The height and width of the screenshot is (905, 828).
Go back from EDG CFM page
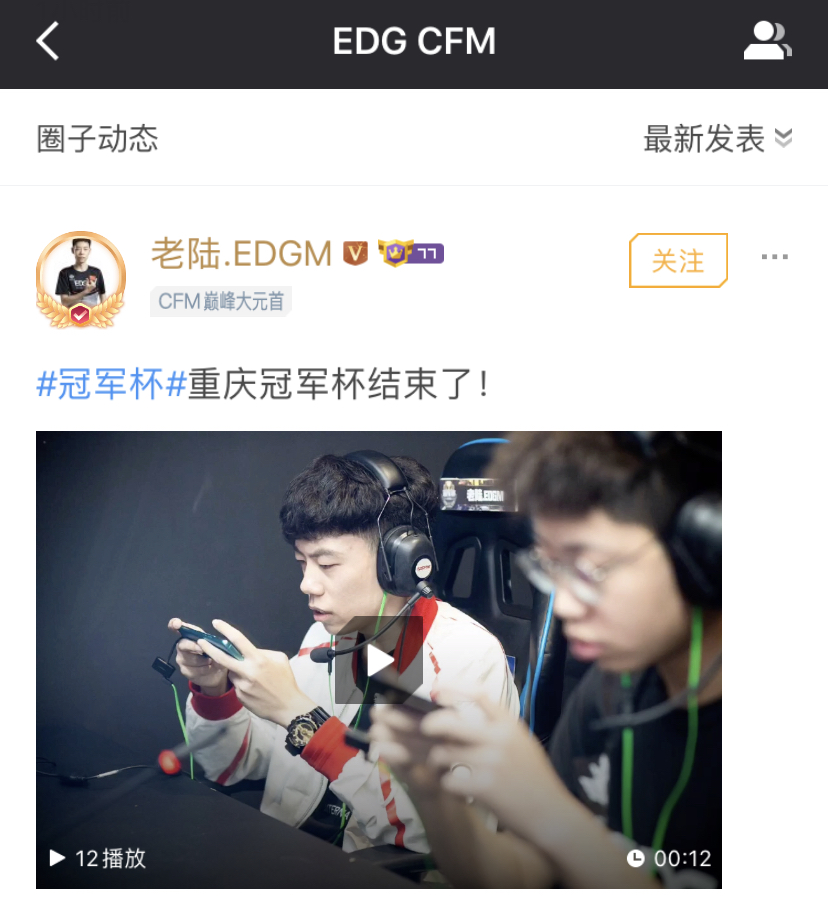coord(47,42)
